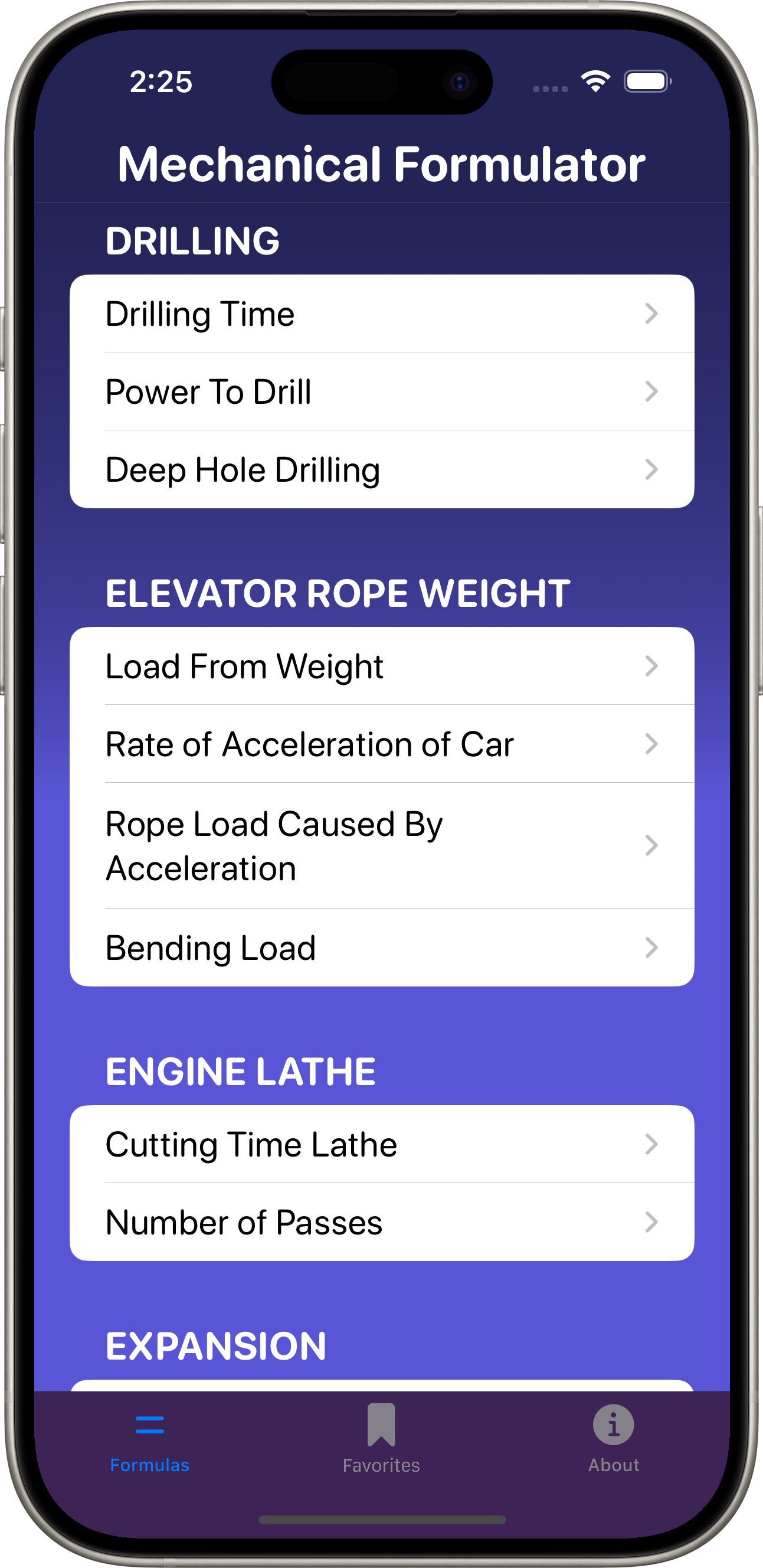Switch to the Favorites tab

[x=381, y=1439]
